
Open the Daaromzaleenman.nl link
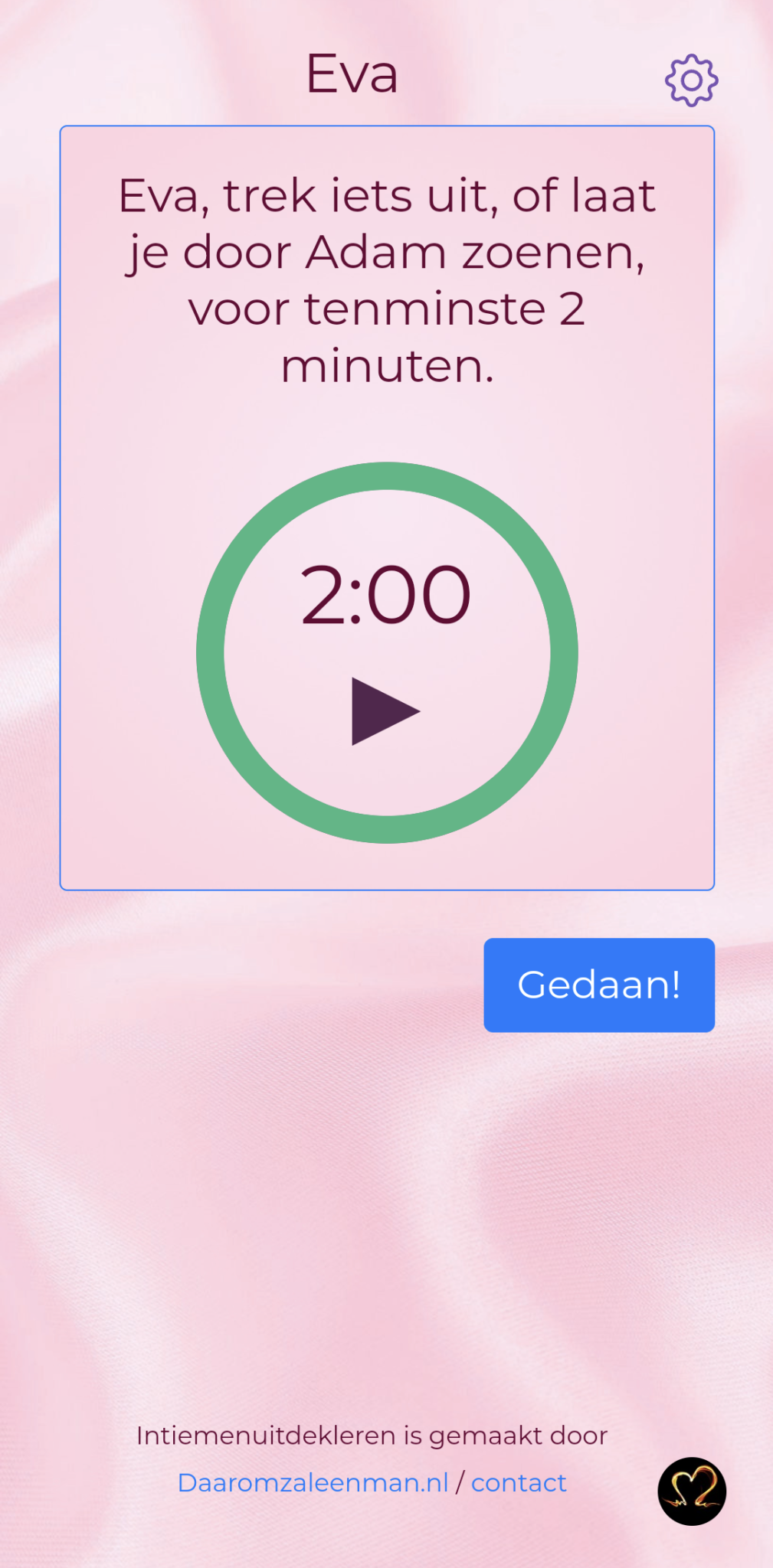tap(313, 1482)
